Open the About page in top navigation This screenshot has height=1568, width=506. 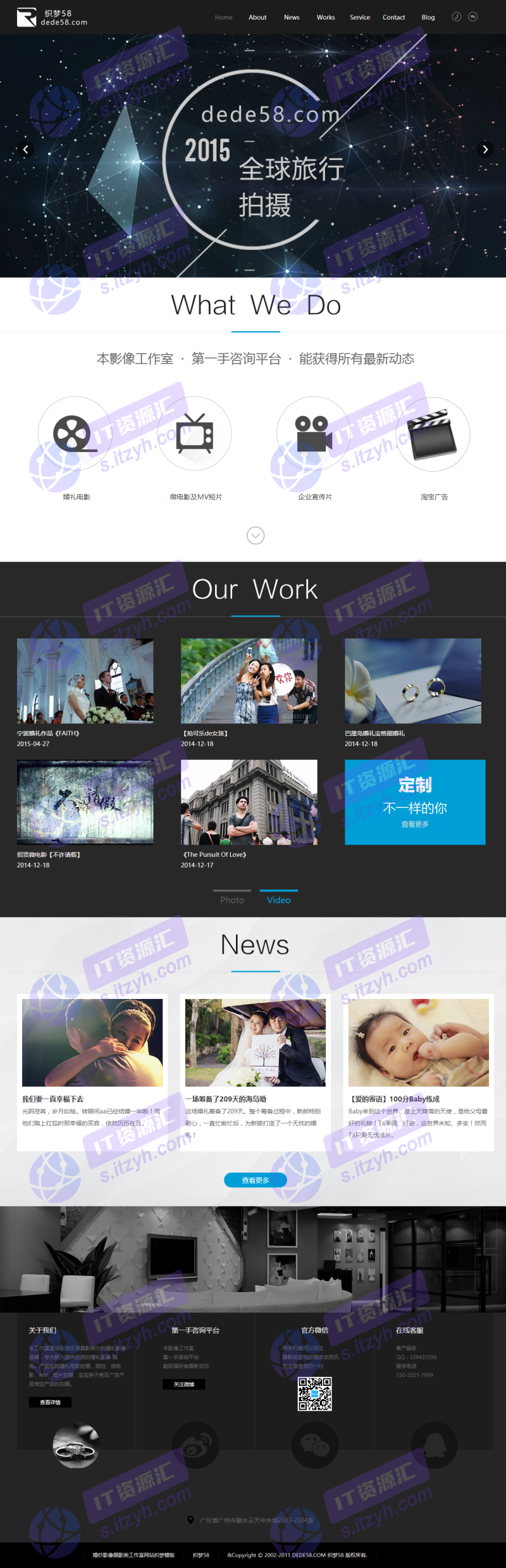[x=257, y=17]
